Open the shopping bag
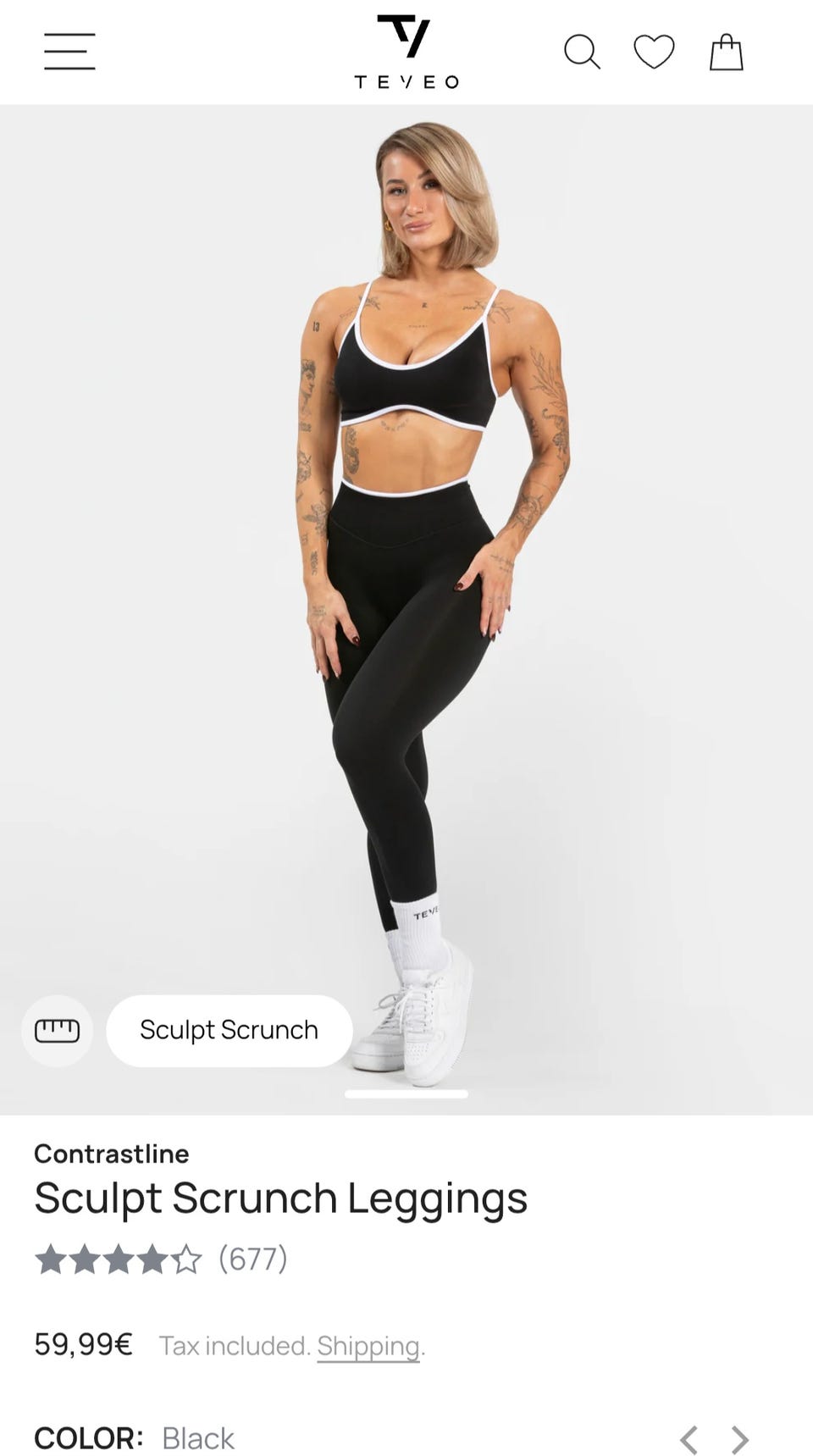The height and width of the screenshot is (1456, 813). click(x=726, y=52)
